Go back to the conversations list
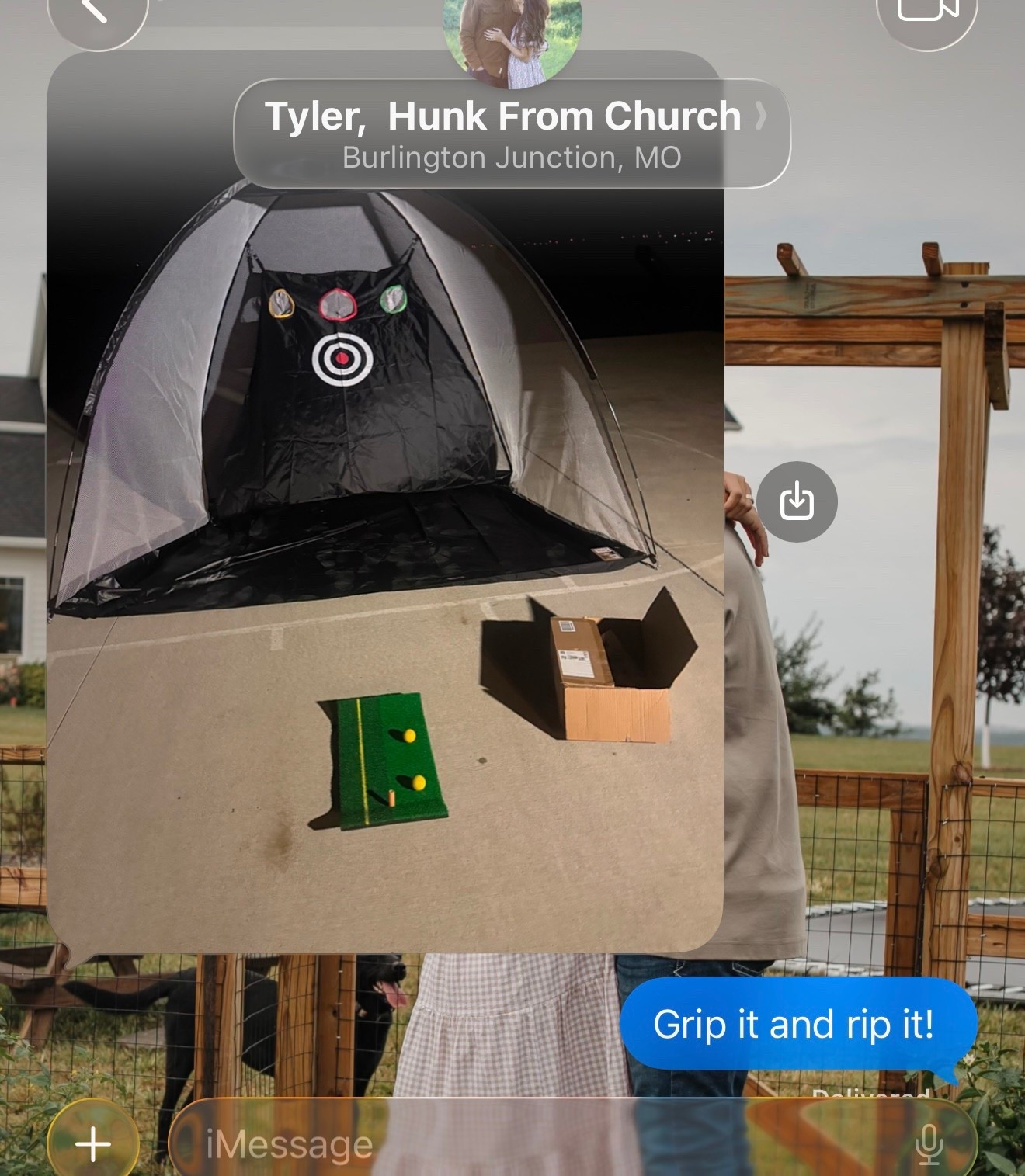 (96, 14)
